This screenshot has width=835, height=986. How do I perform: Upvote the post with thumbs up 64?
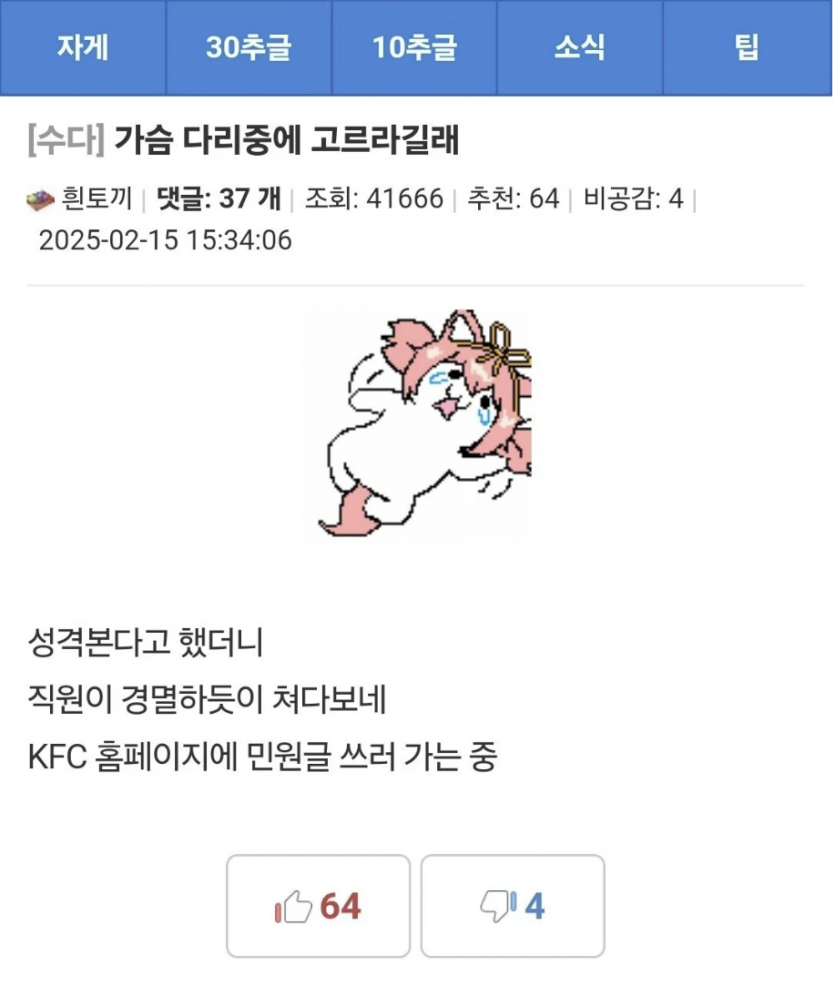(318, 906)
